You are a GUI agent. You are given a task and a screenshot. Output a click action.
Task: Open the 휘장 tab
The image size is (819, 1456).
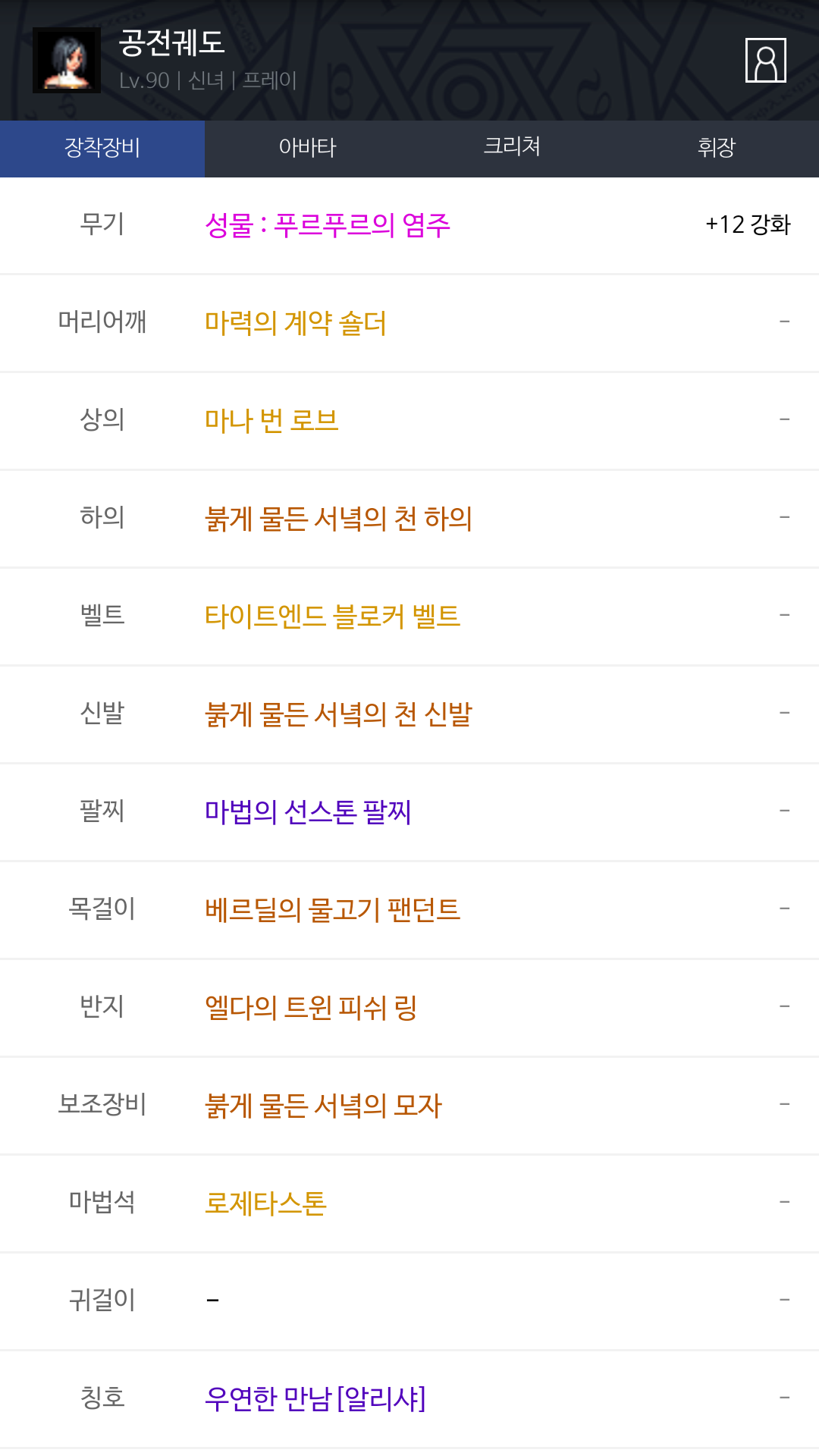tap(717, 149)
